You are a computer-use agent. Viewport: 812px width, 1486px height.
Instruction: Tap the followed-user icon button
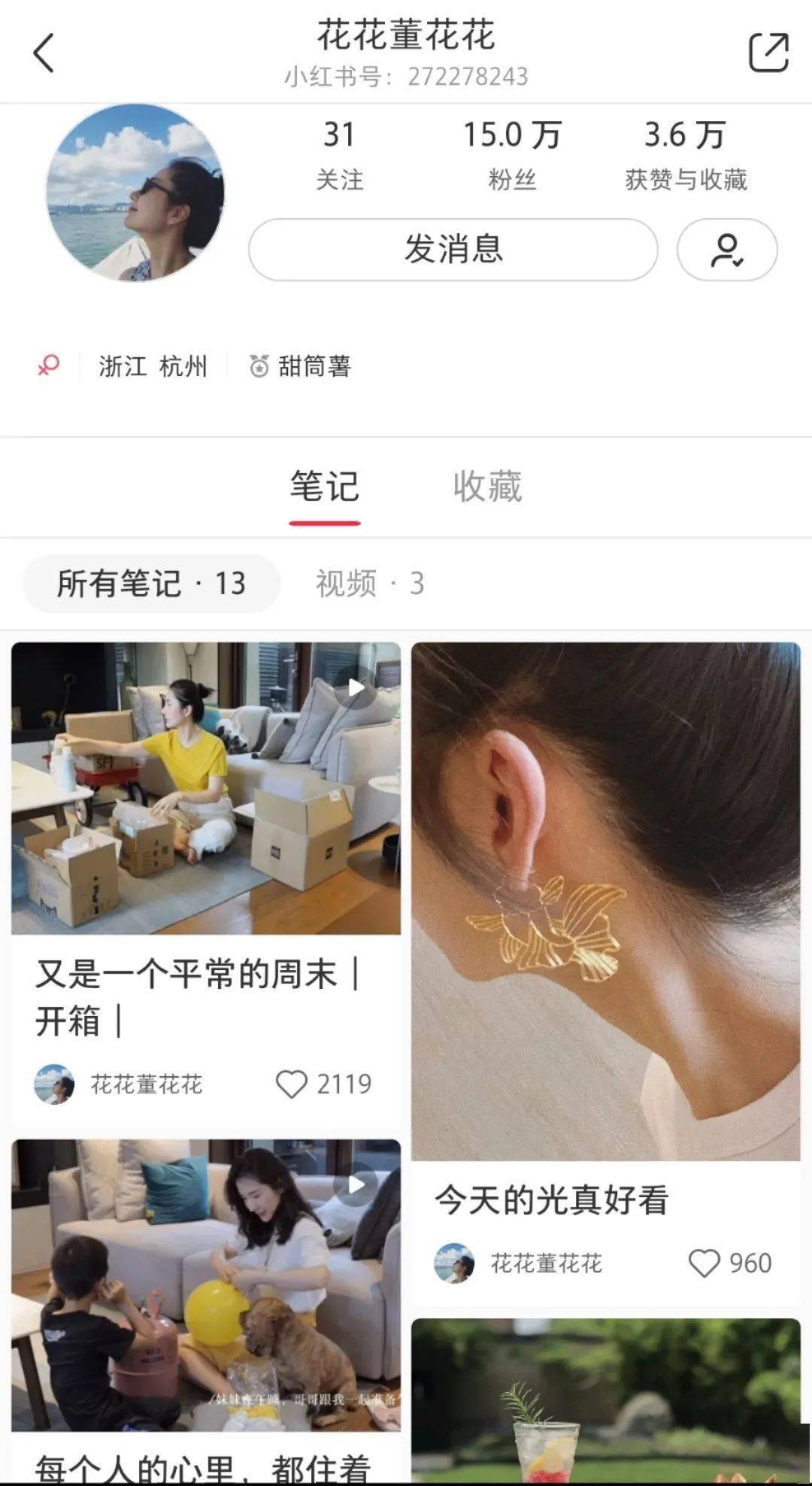727,250
